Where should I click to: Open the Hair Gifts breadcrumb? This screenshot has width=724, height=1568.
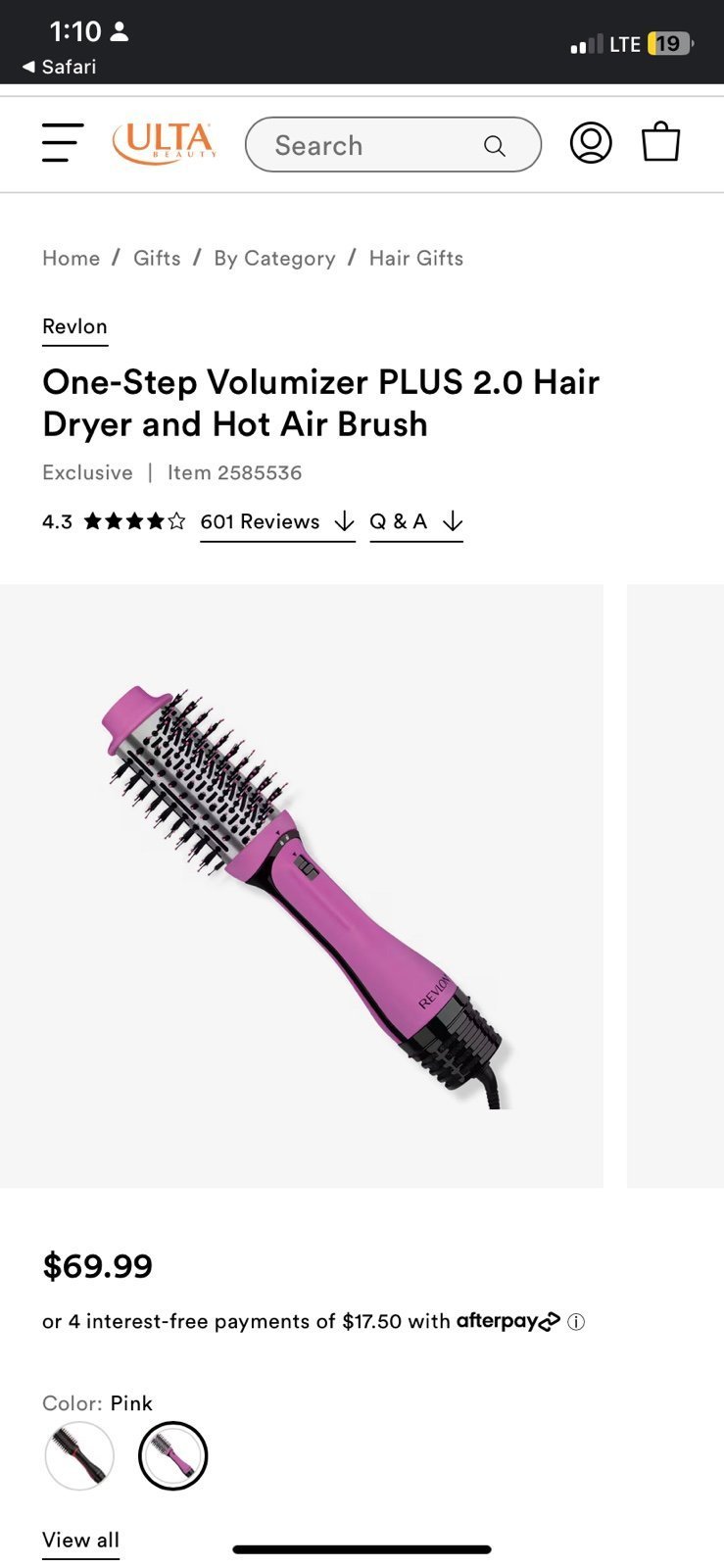click(416, 258)
